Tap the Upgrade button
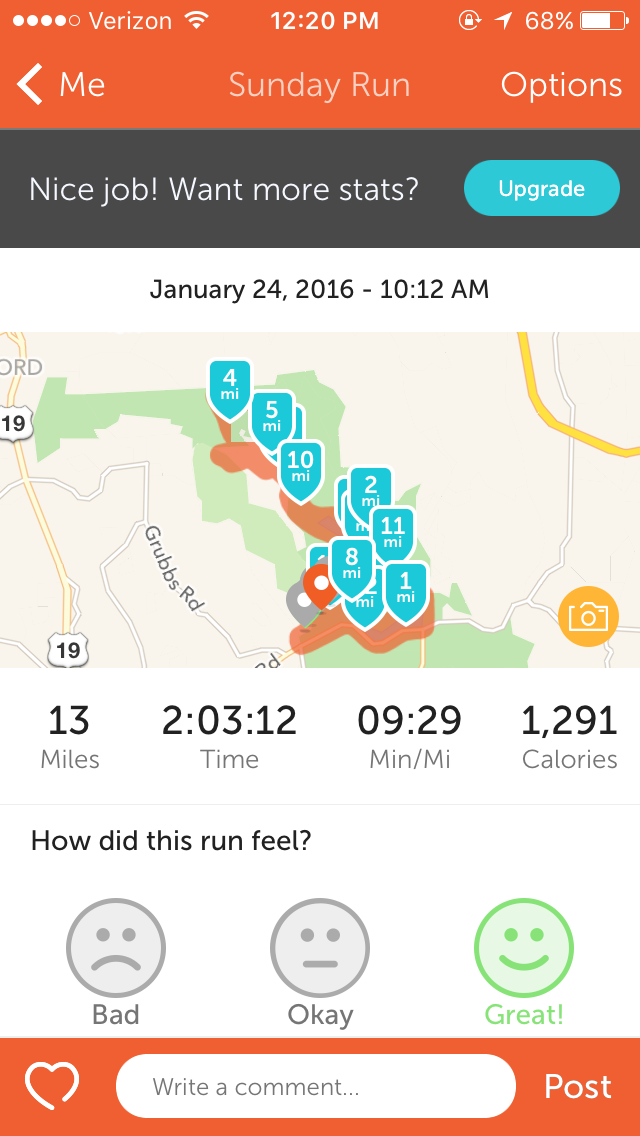The height and width of the screenshot is (1136, 640). [x=541, y=188]
